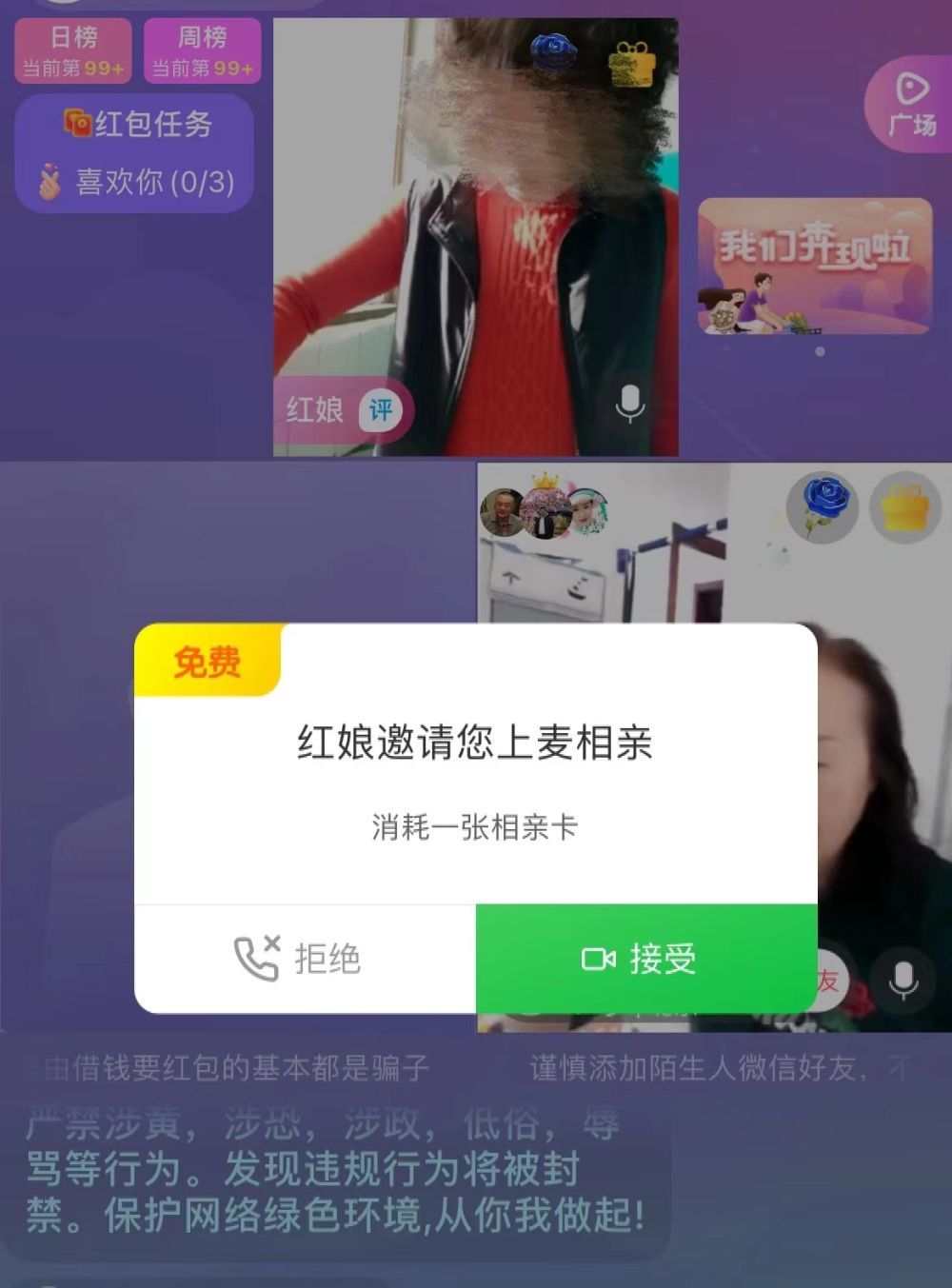Viewport: 952px width, 1288px height.
Task: Send a blue rose in the matchmaker video
Action: tap(553, 52)
